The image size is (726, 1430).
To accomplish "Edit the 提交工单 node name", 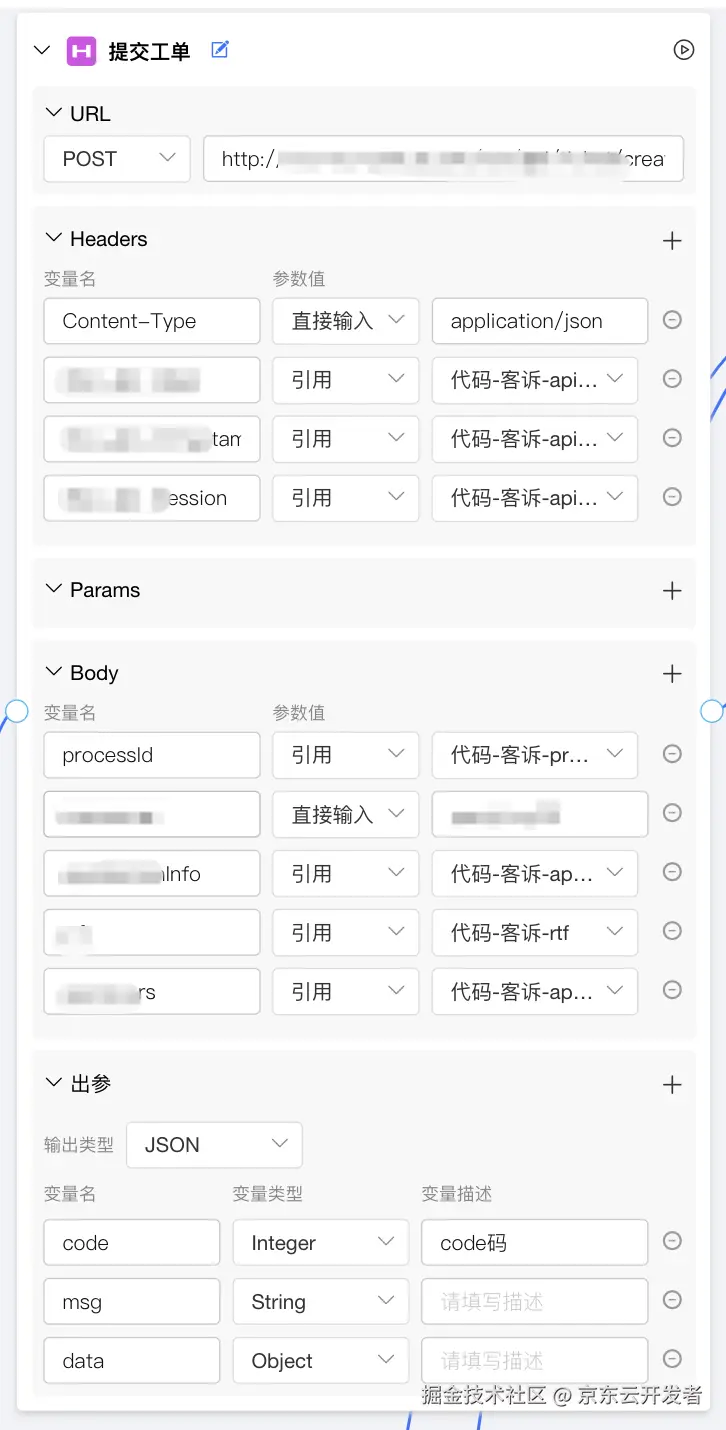I will (220, 50).
